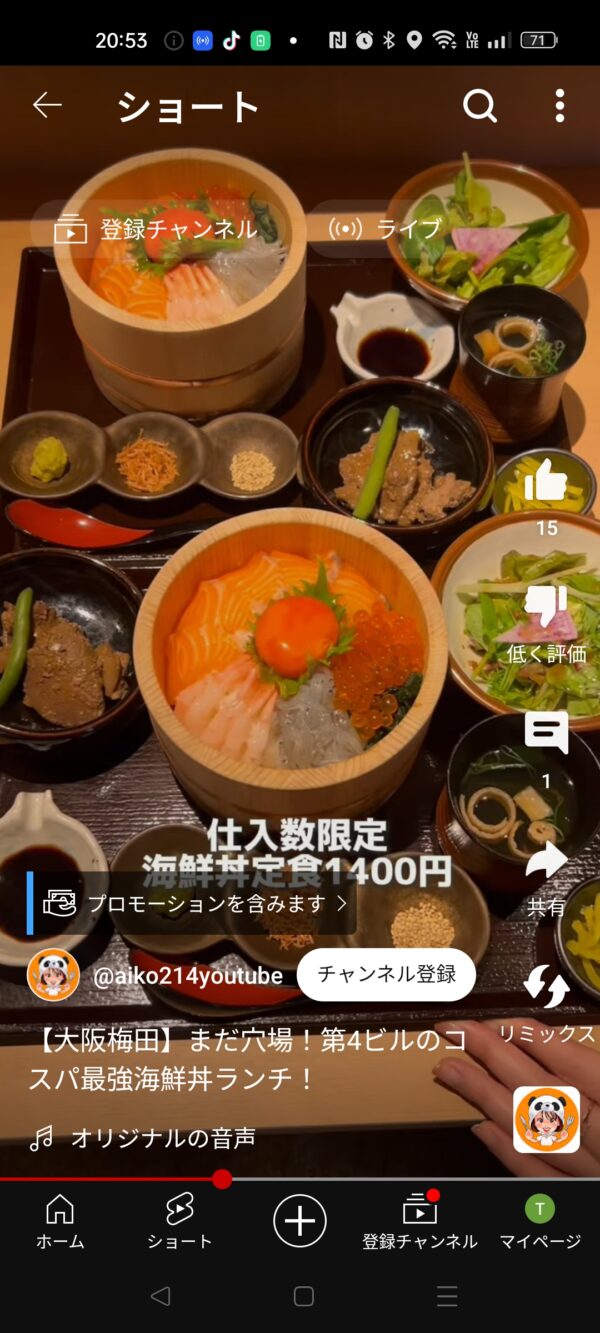Create new content with the plus button
Image resolution: width=600 pixels, height=1333 pixels.
300,1221
